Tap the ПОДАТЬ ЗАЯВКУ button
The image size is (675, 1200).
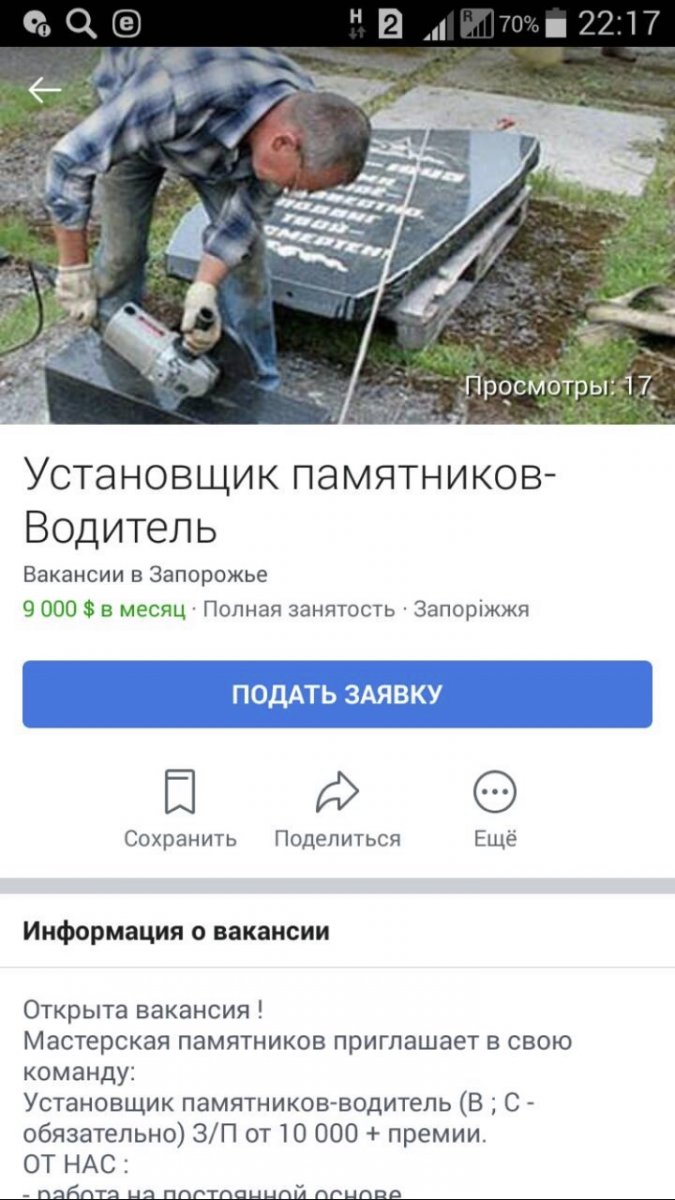(x=337, y=694)
